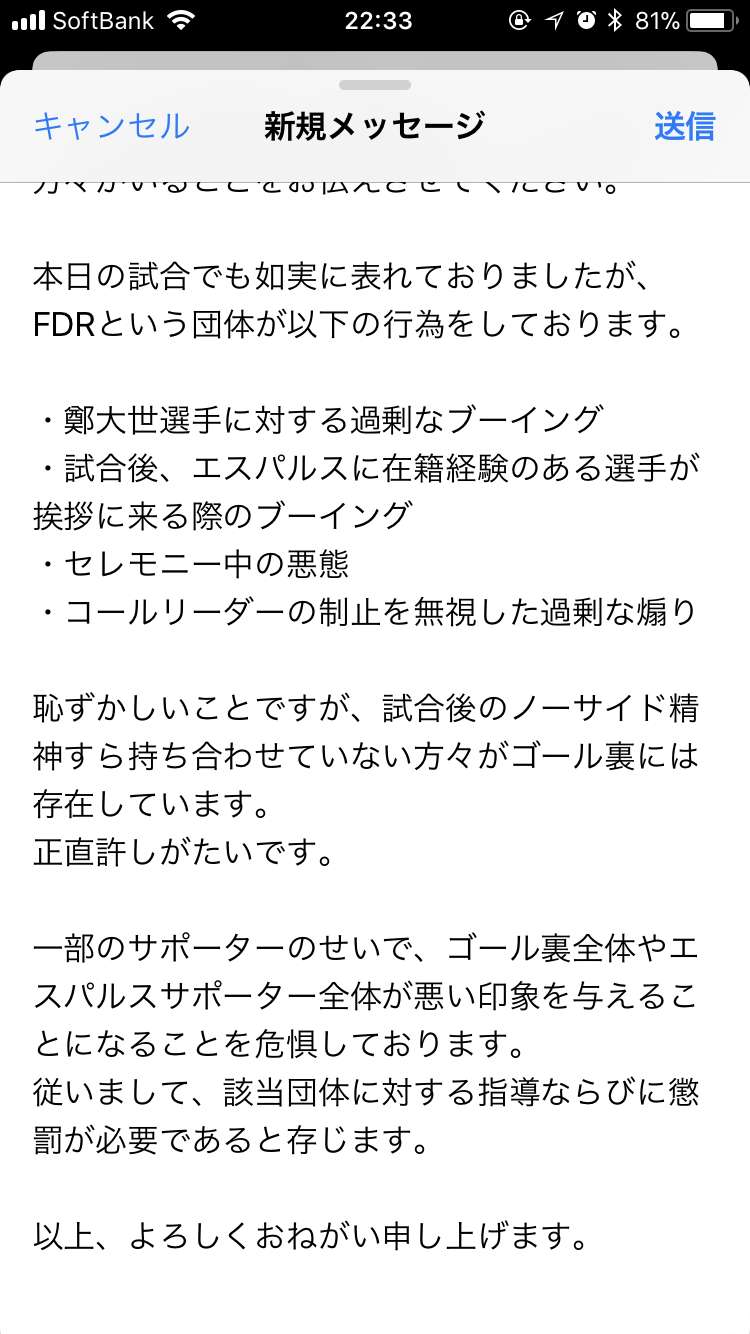Screen dimensions: 750x1334
Task: Place cursor in the message body text
Action: (x=365, y=760)
